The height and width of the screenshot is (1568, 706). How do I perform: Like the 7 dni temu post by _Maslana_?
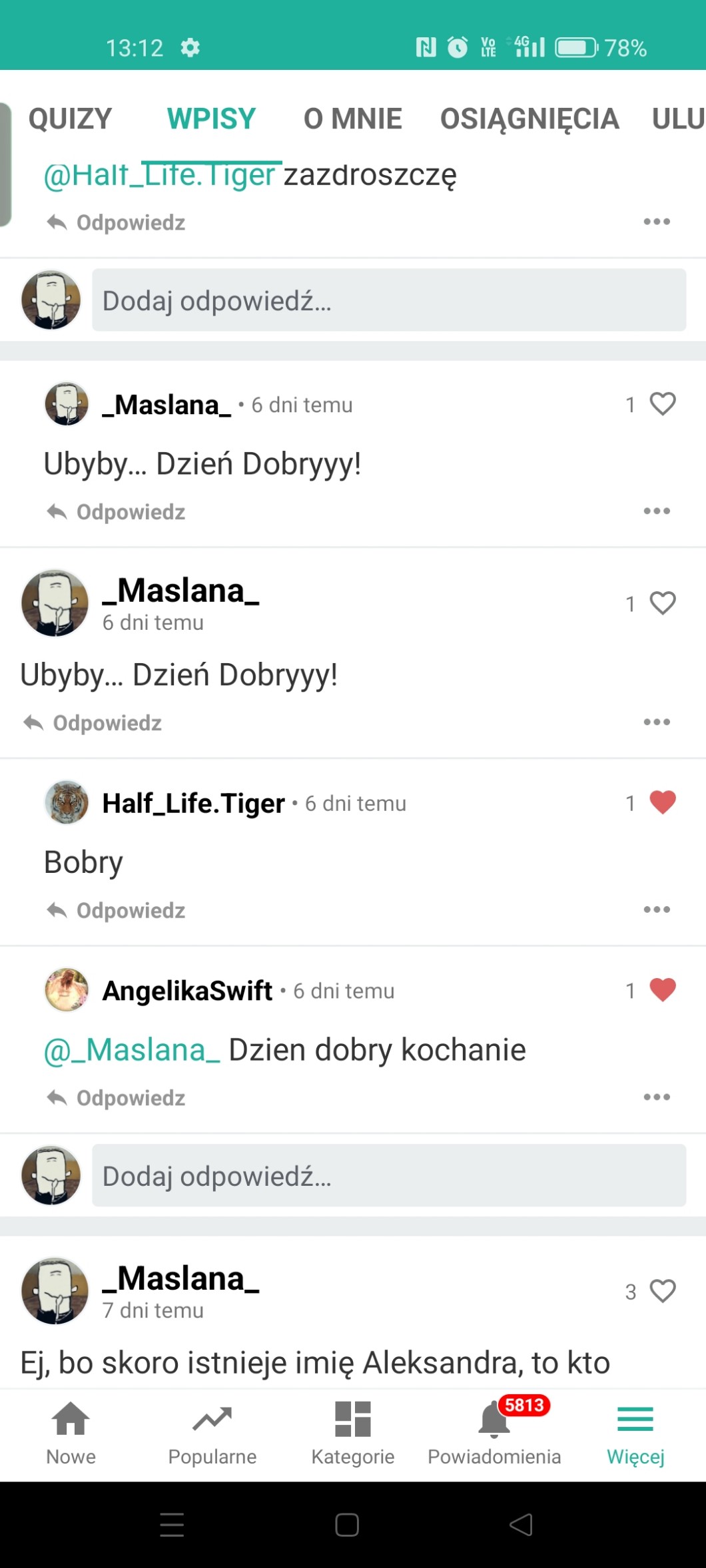(662, 1291)
